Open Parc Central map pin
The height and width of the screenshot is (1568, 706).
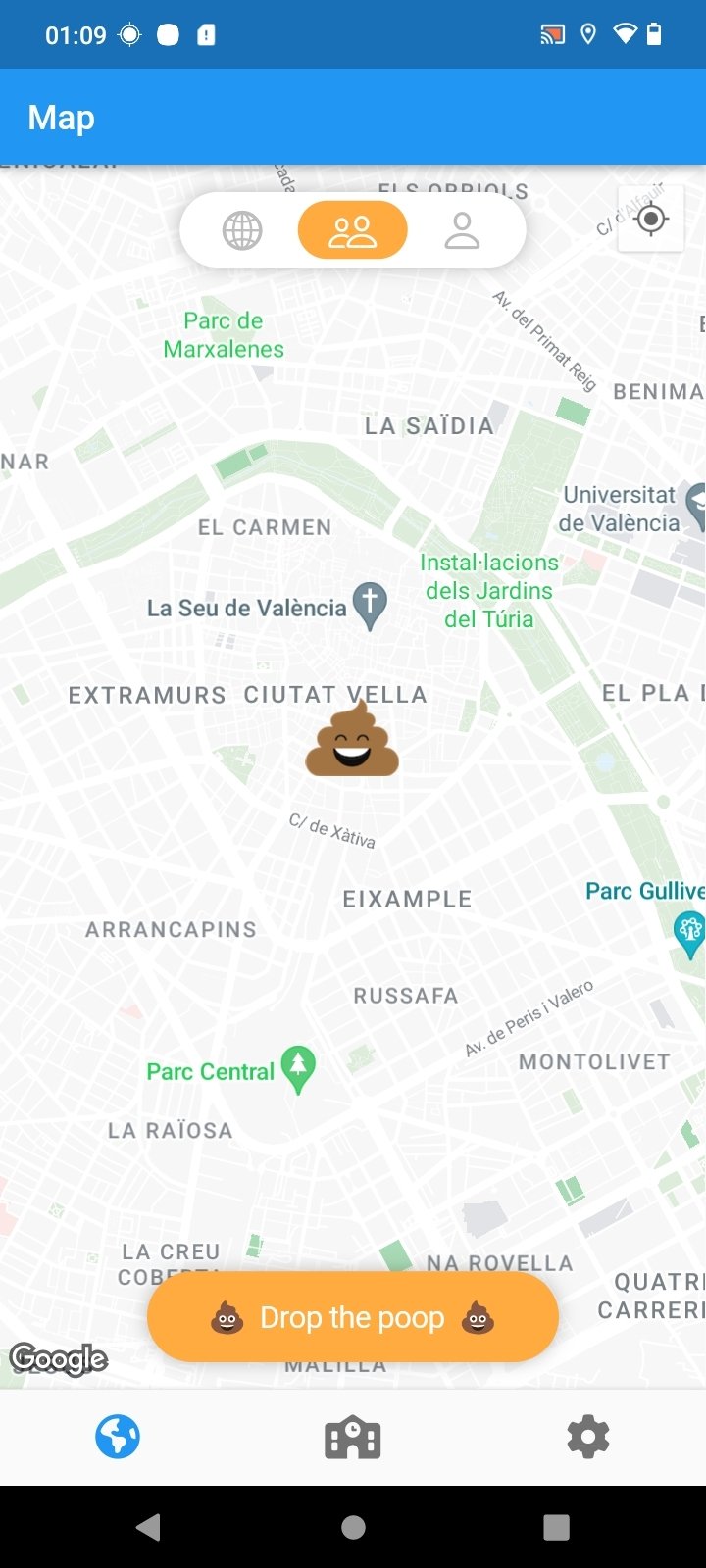(x=298, y=1070)
